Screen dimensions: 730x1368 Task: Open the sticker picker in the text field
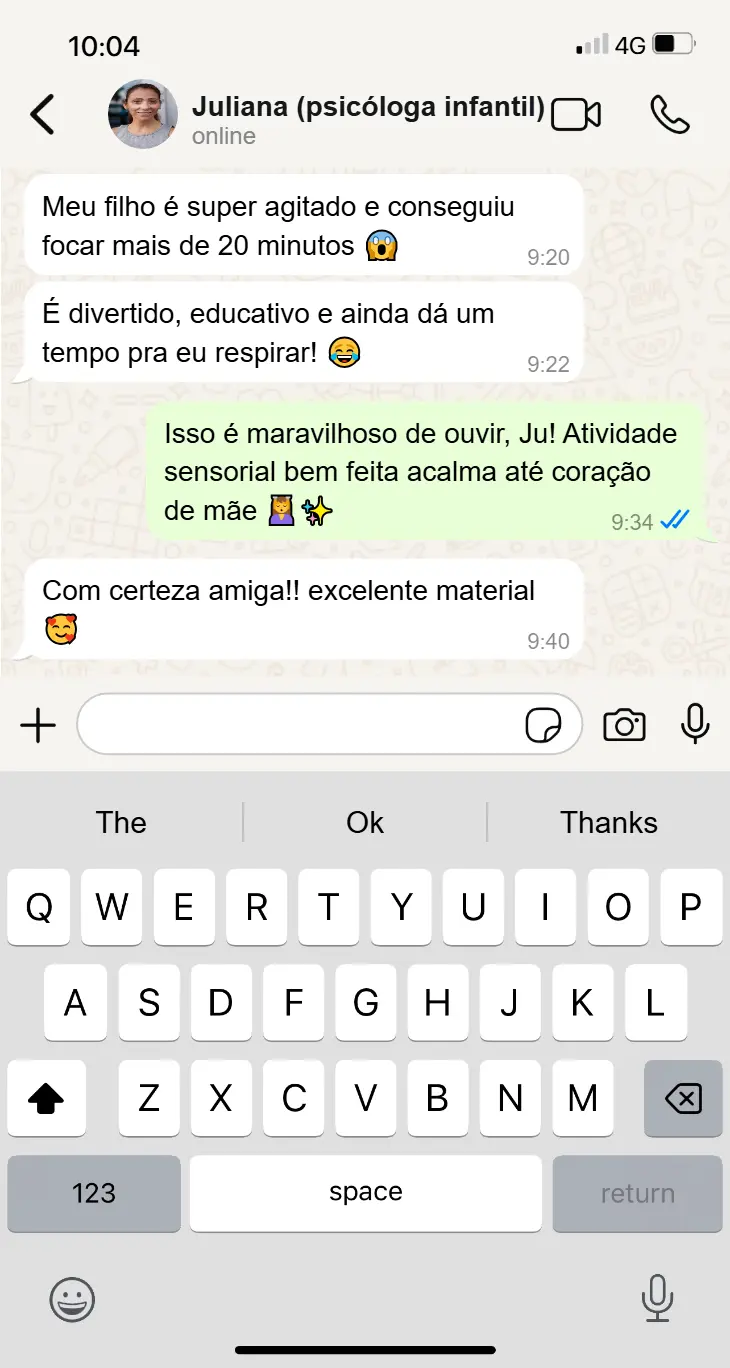(x=544, y=724)
